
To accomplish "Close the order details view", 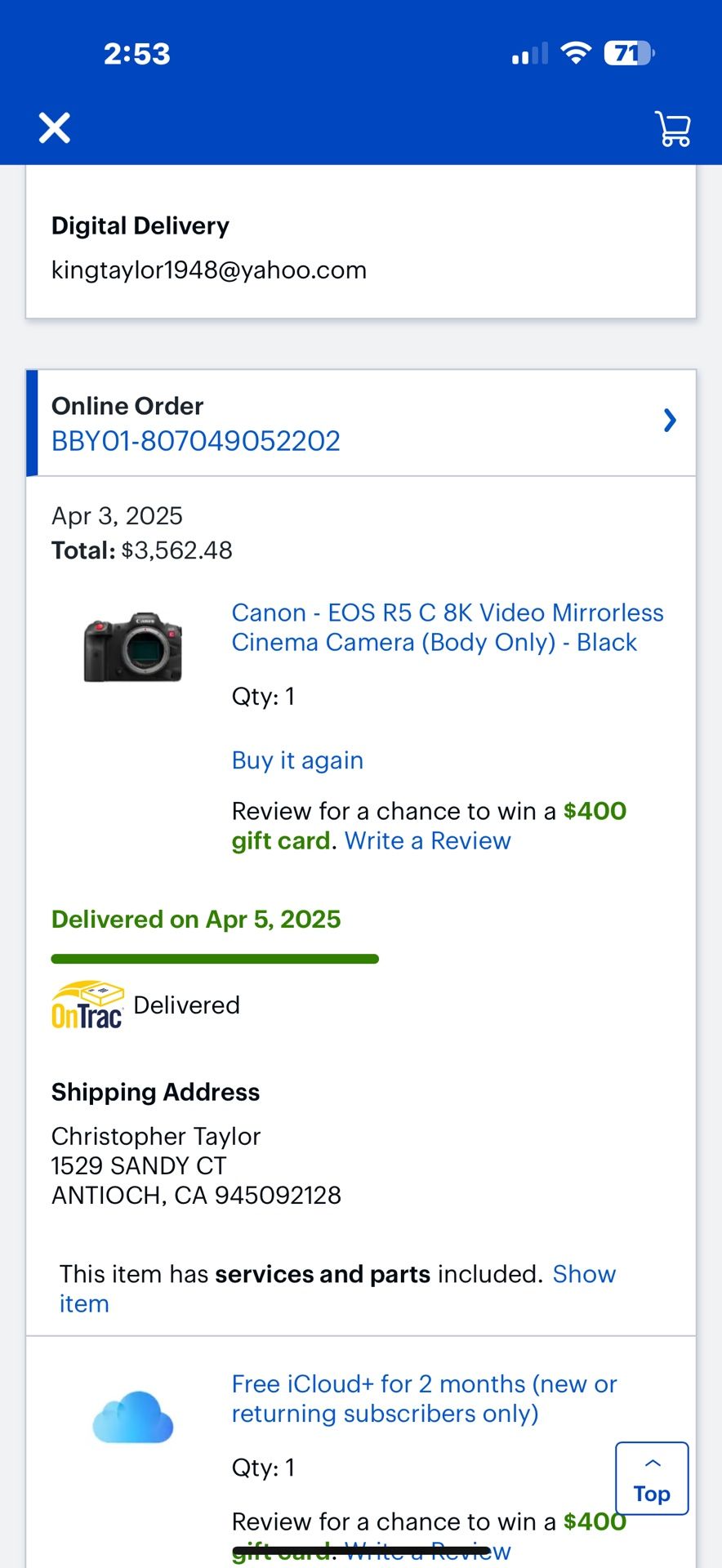I will (54, 128).
